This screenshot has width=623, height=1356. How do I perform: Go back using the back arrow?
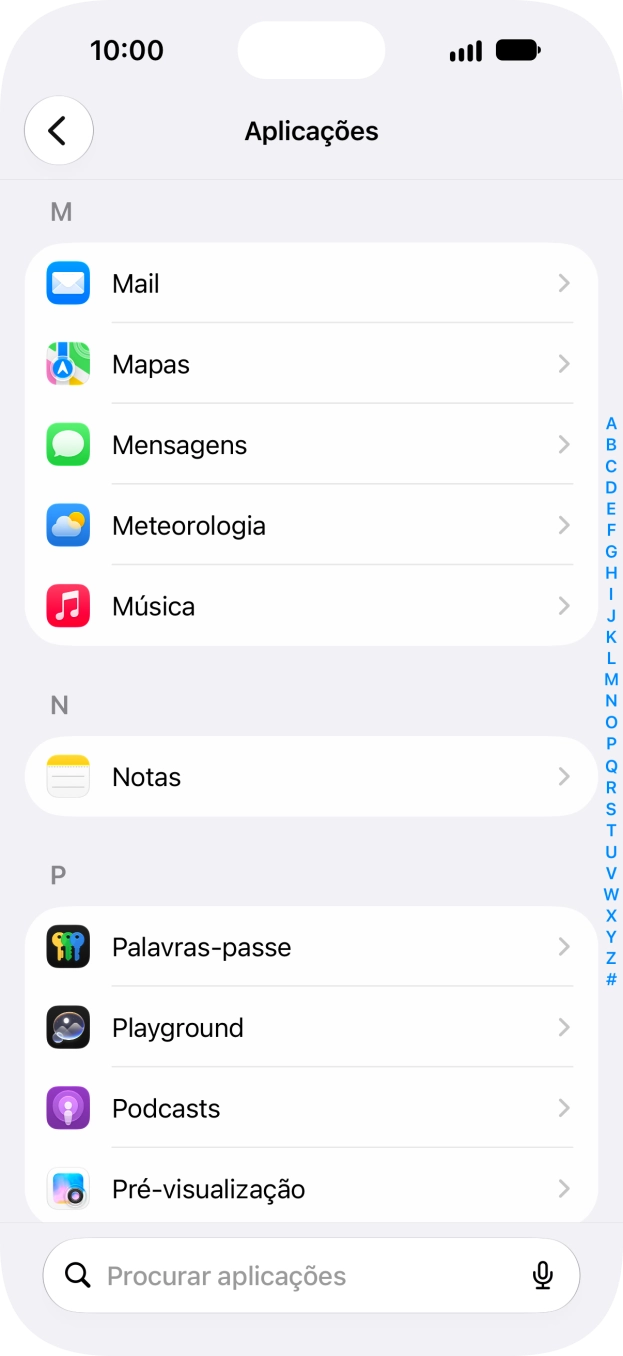[x=59, y=131]
